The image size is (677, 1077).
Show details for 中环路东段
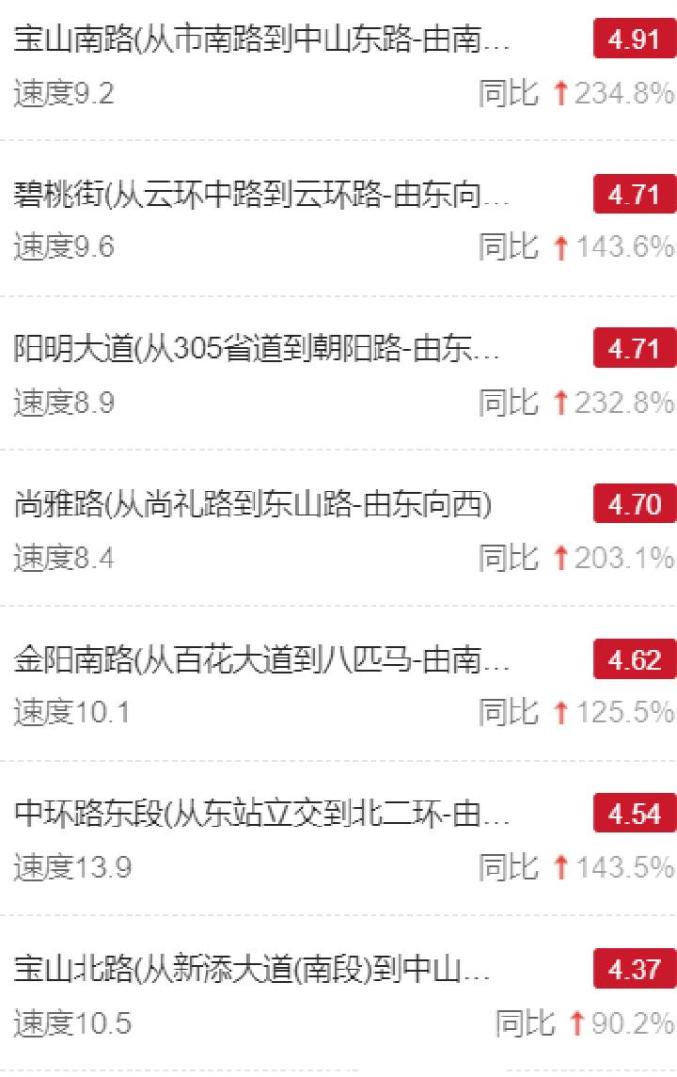(x=262, y=816)
